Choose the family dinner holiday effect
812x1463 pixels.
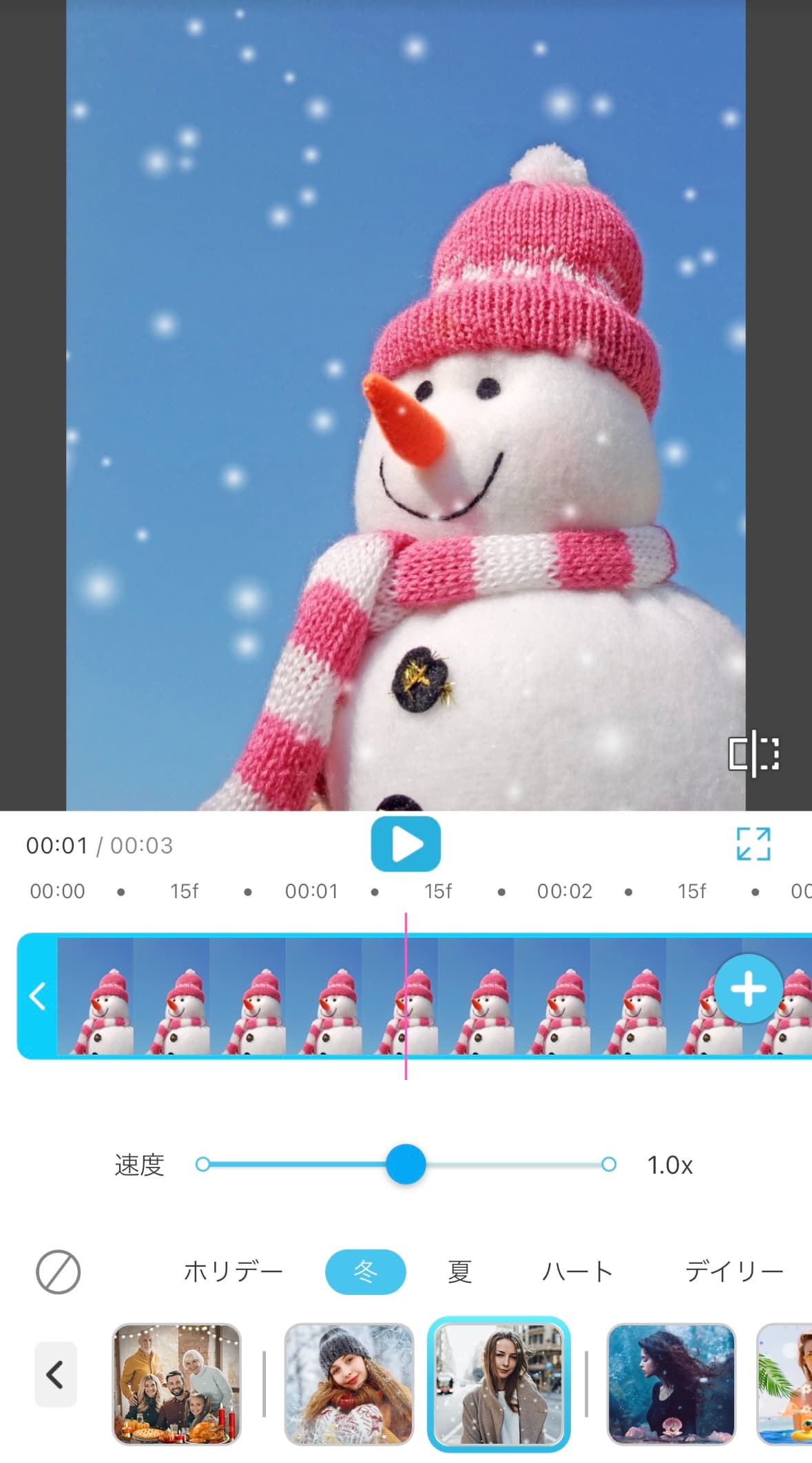click(177, 1383)
